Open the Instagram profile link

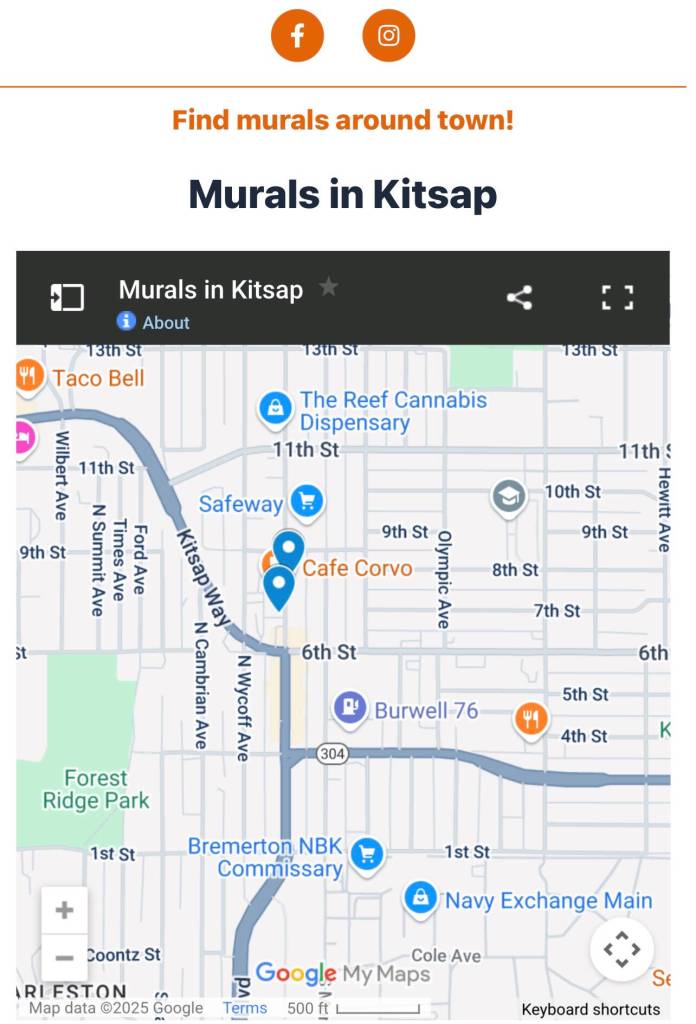coord(388,35)
